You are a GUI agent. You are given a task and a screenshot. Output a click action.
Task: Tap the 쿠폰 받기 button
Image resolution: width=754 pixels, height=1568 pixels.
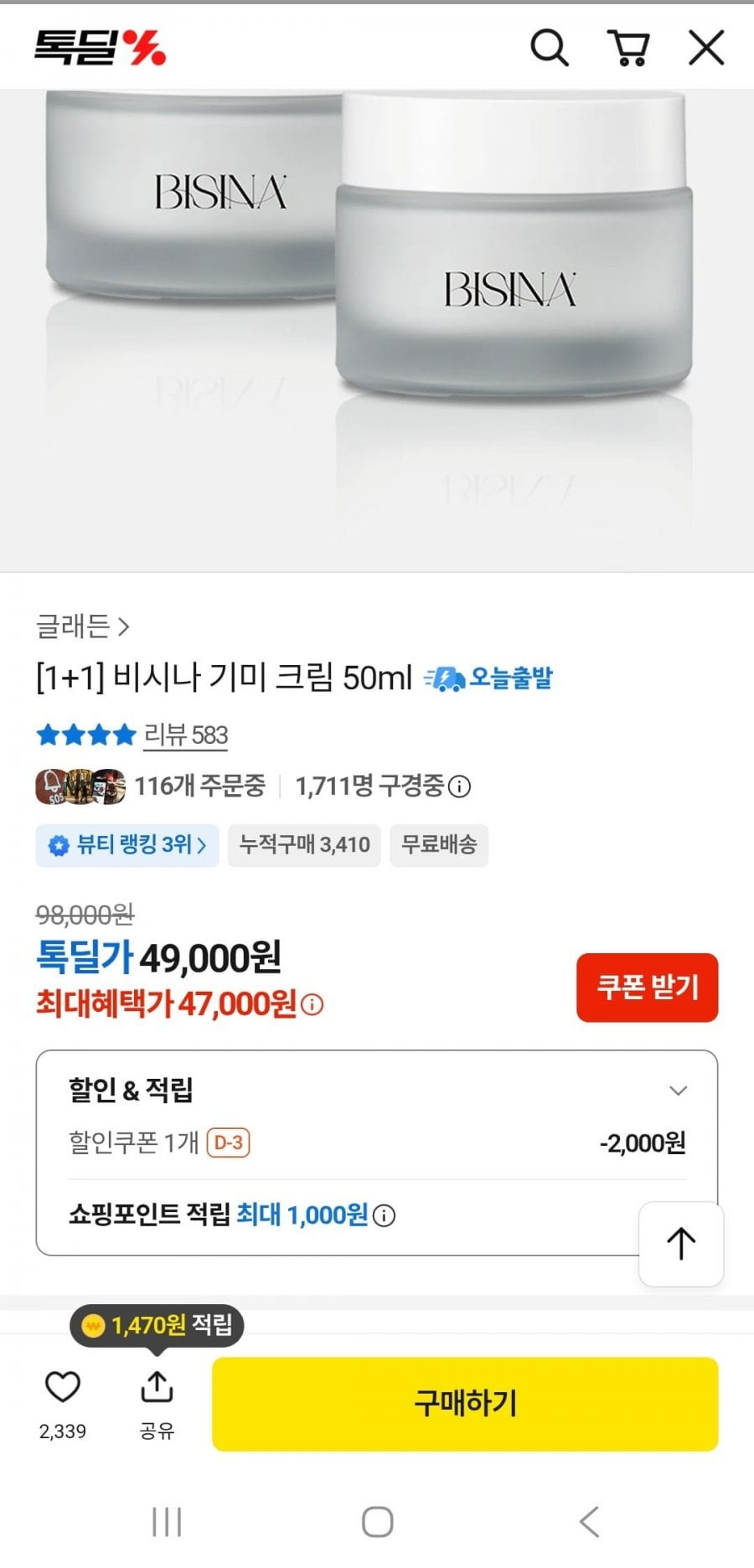(x=647, y=987)
